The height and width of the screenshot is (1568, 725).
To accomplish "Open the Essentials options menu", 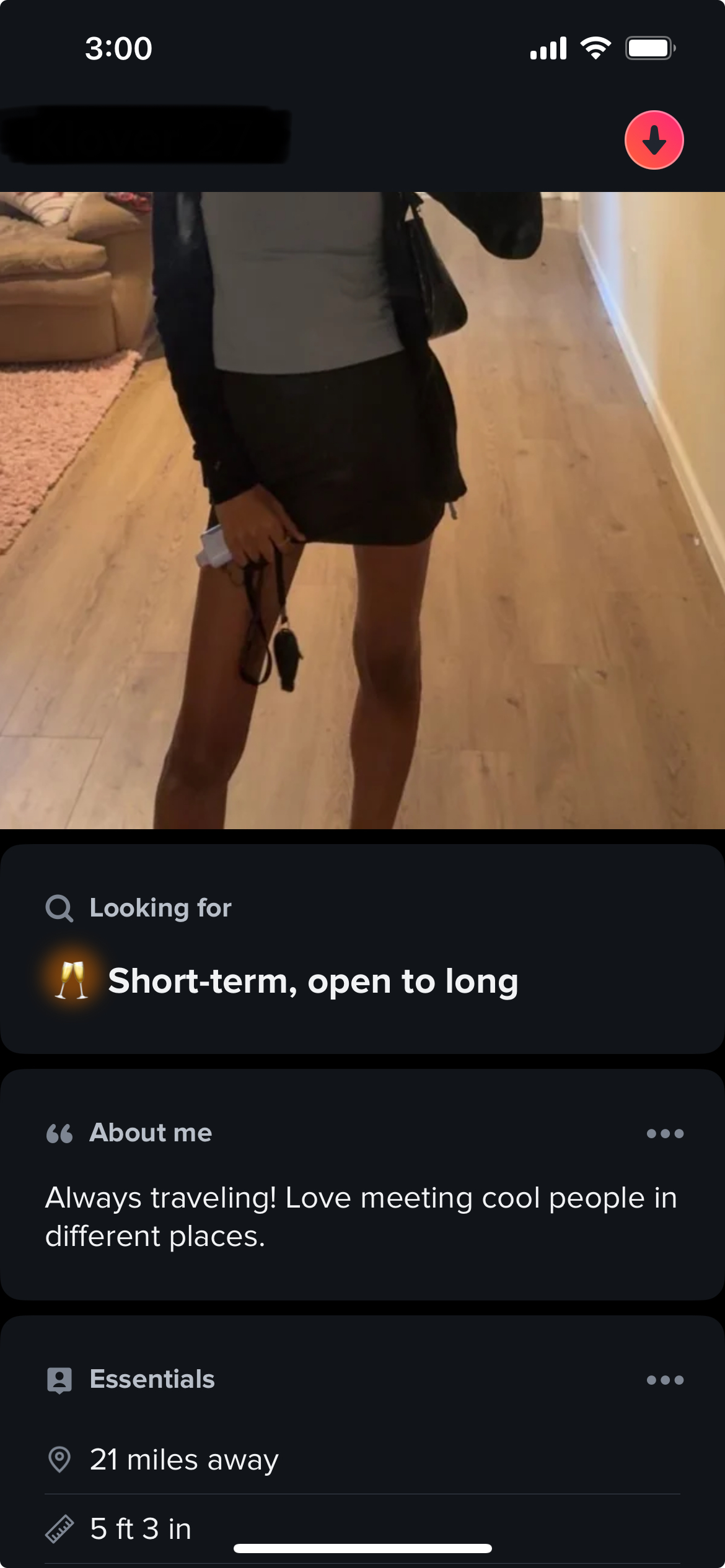I will (665, 1380).
